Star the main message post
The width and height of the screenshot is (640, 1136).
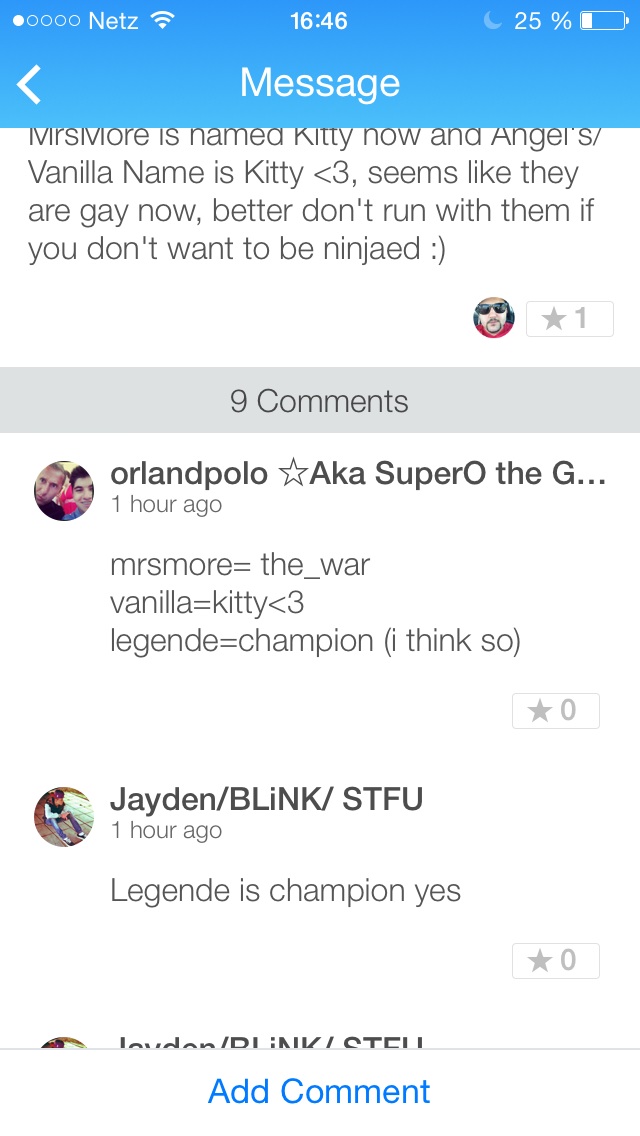pyautogui.click(x=569, y=319)
